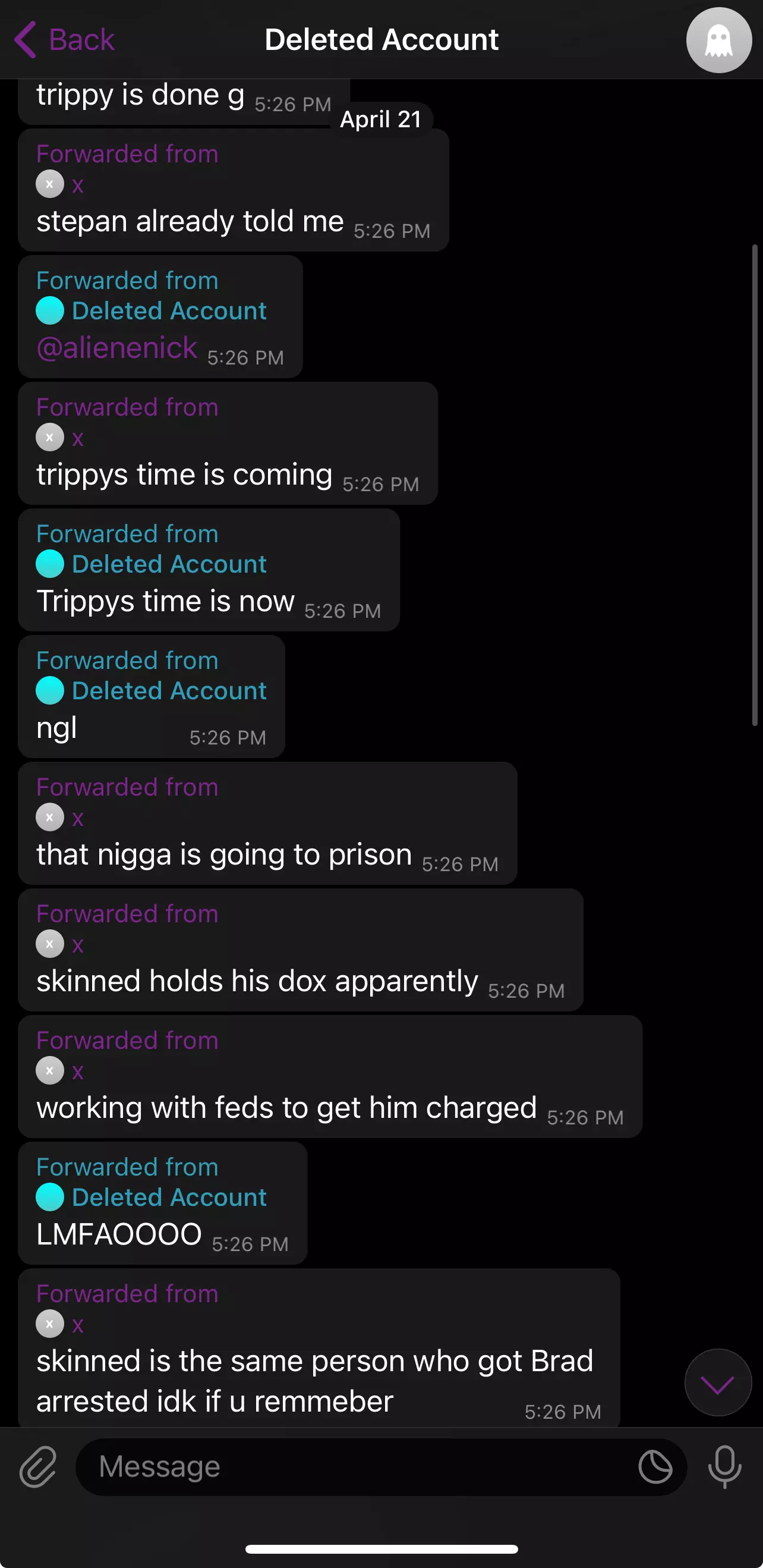This screenshot has height=1568, width=763.
Task: Go back to the chat list
Action: (64, 40)
